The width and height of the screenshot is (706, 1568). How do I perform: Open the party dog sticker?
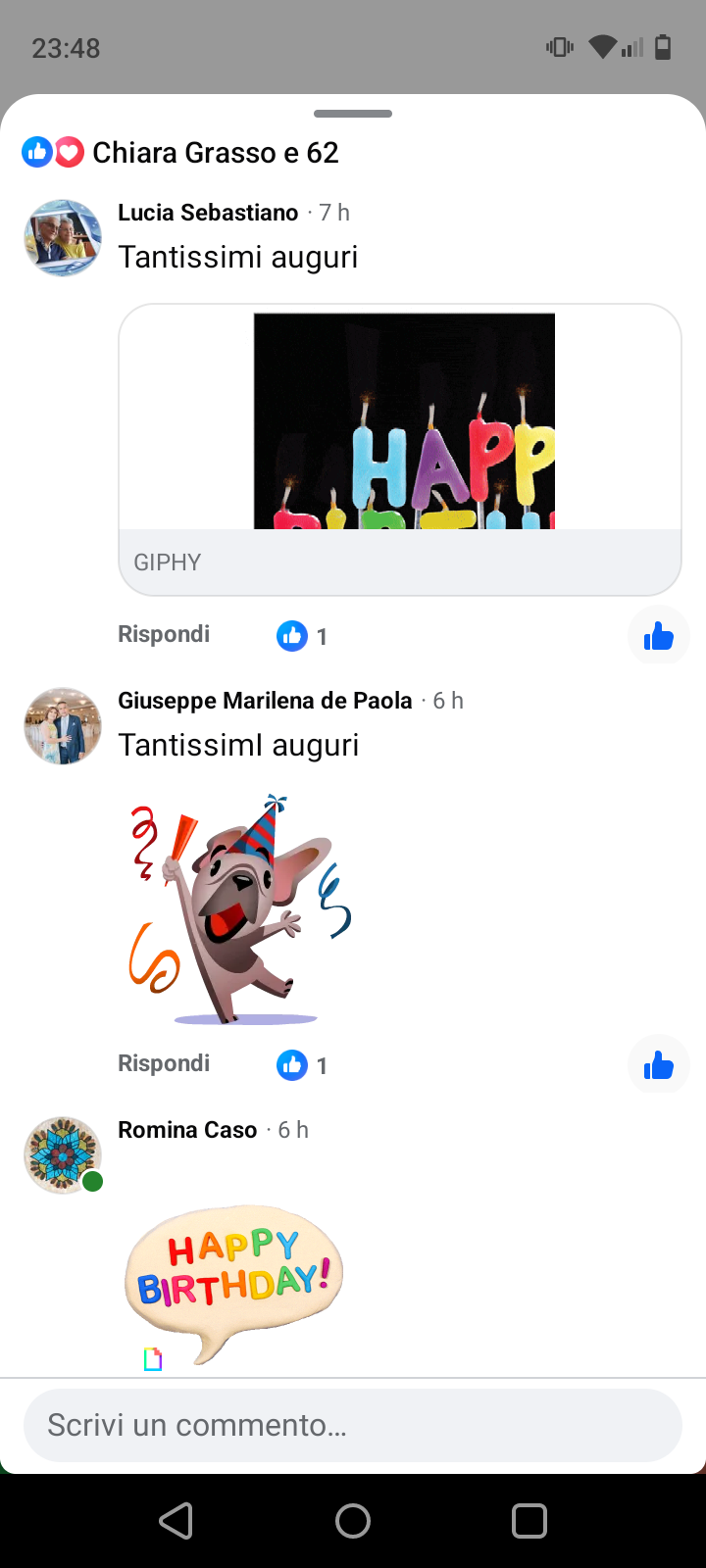tap(238, 909)
